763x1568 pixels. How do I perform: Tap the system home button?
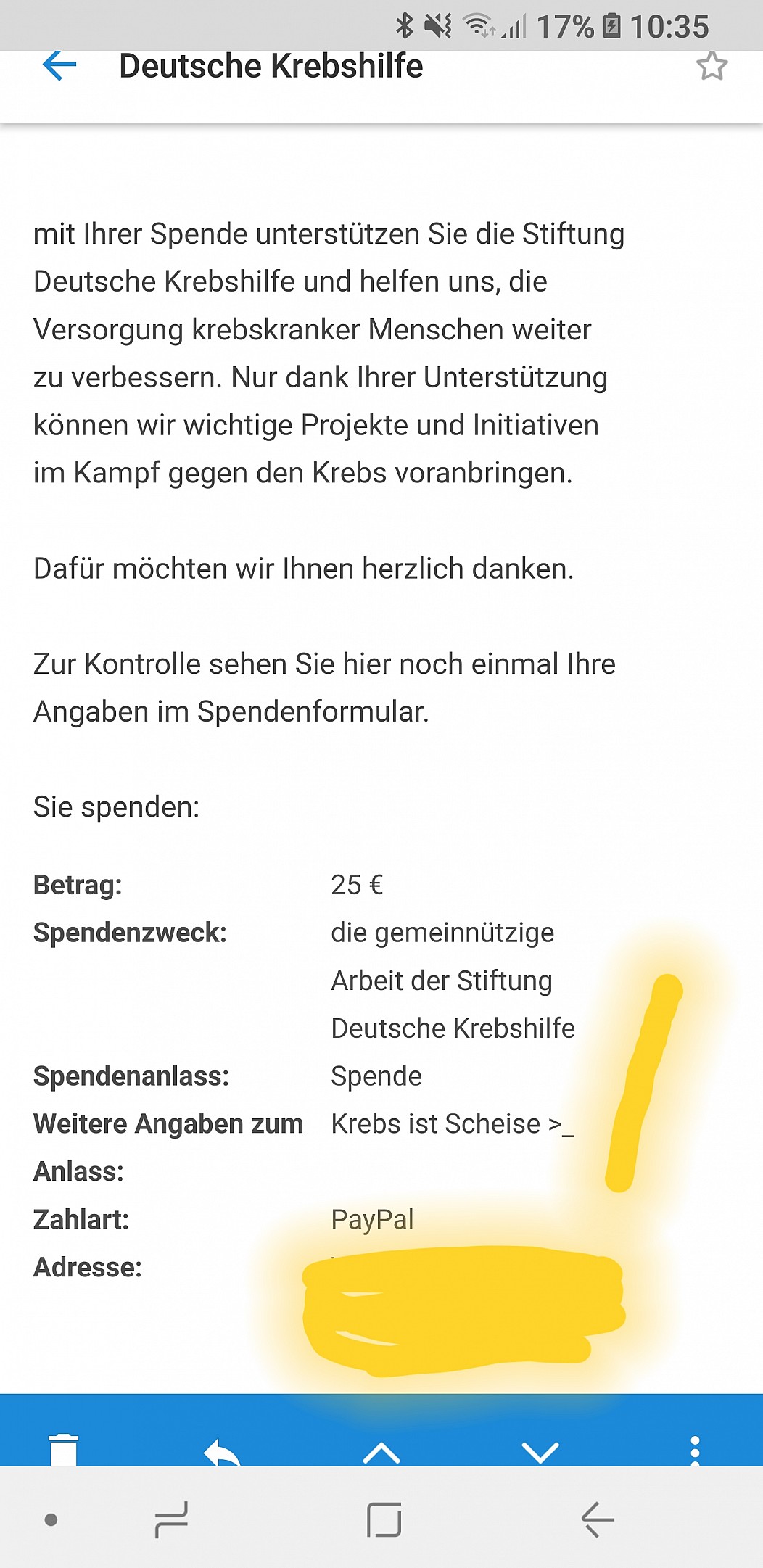(x=384, y=1519)
